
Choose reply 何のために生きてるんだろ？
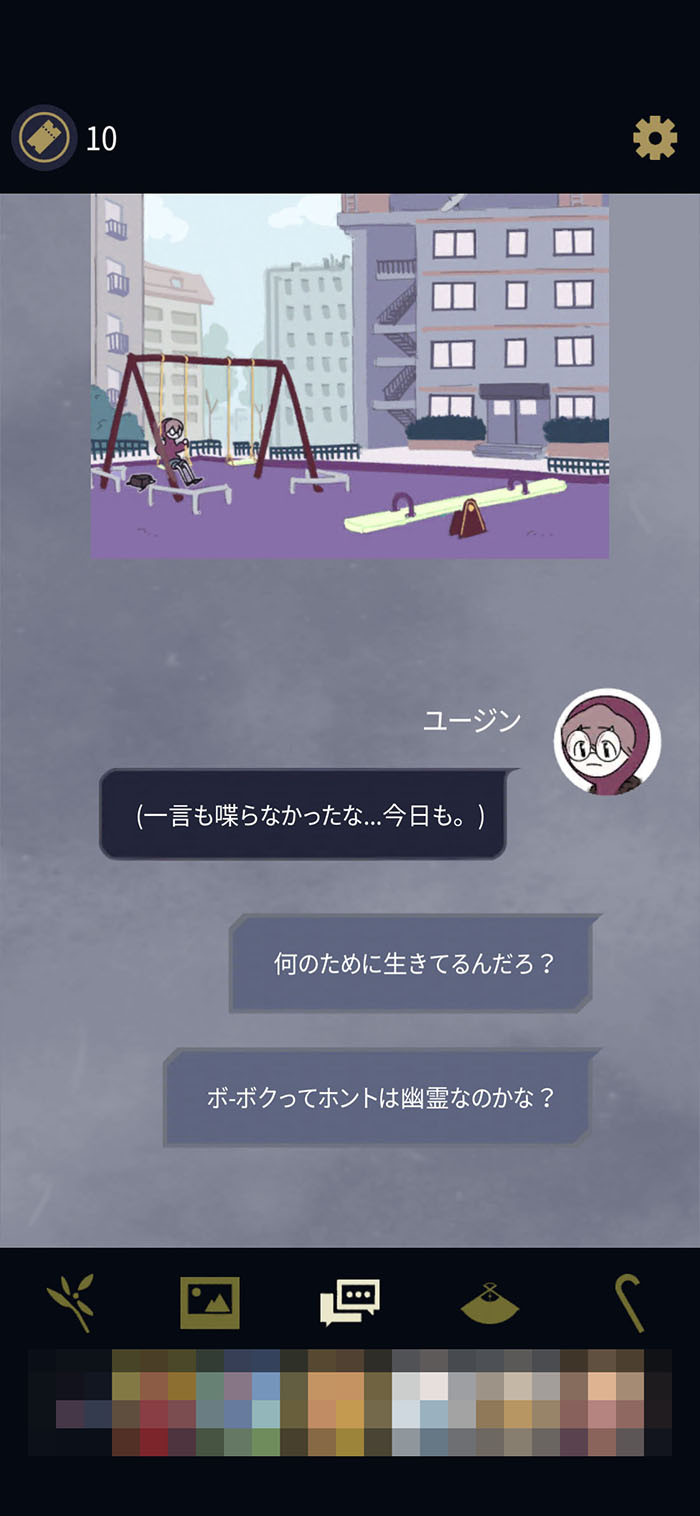[x=414, y=964]
